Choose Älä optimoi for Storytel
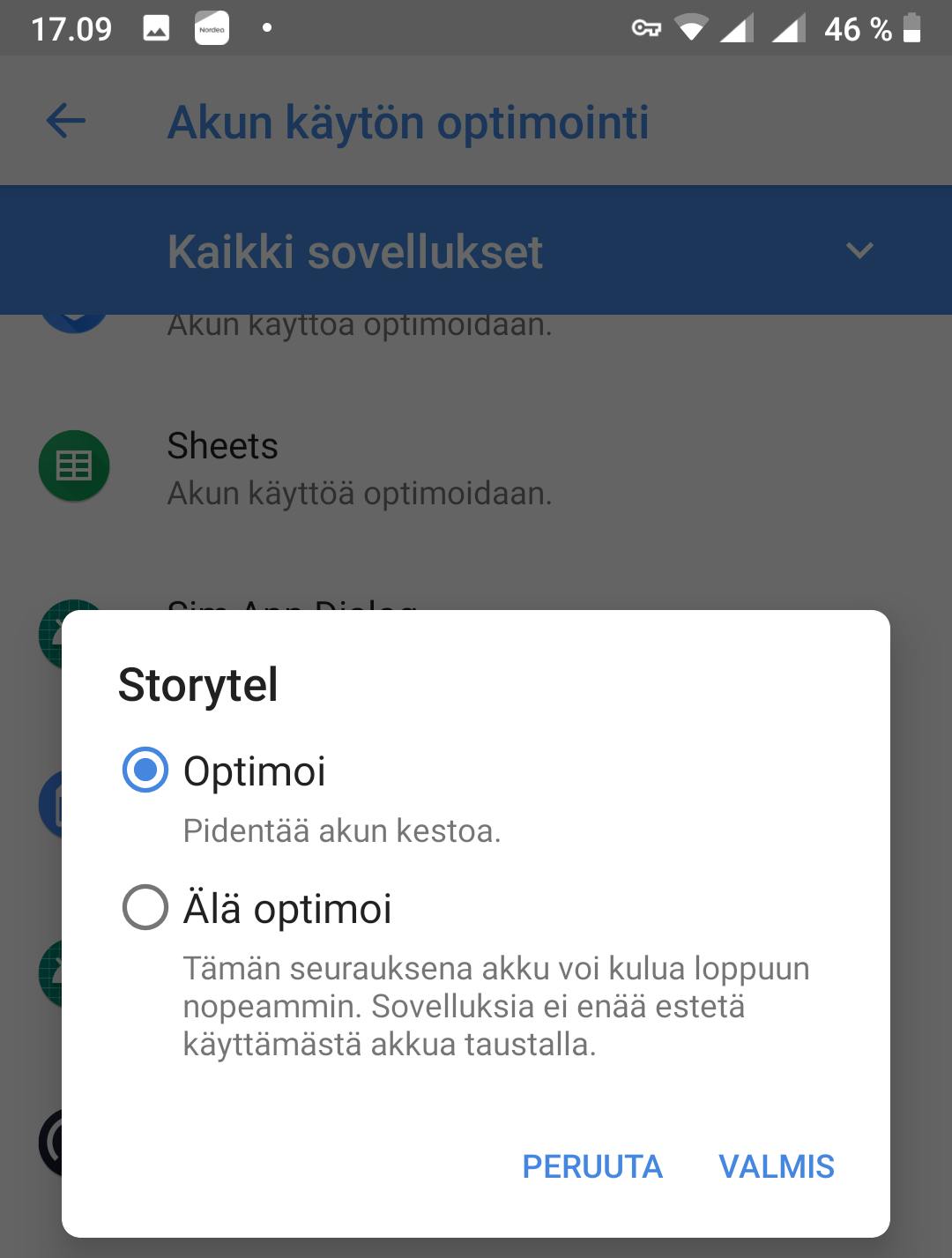952x1258 pixels. [x=145, y=907]
